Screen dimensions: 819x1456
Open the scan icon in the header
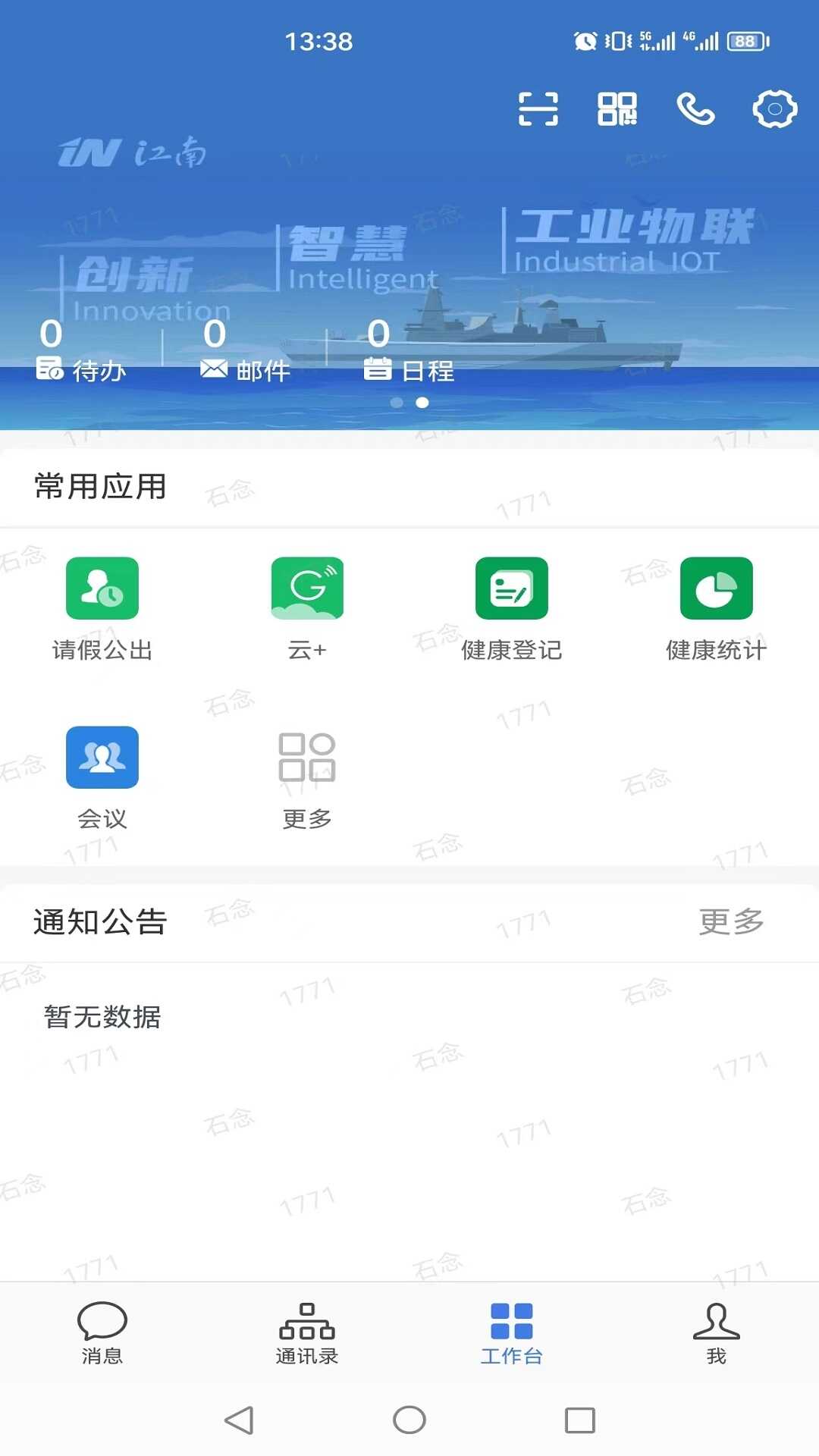[538, 109]
